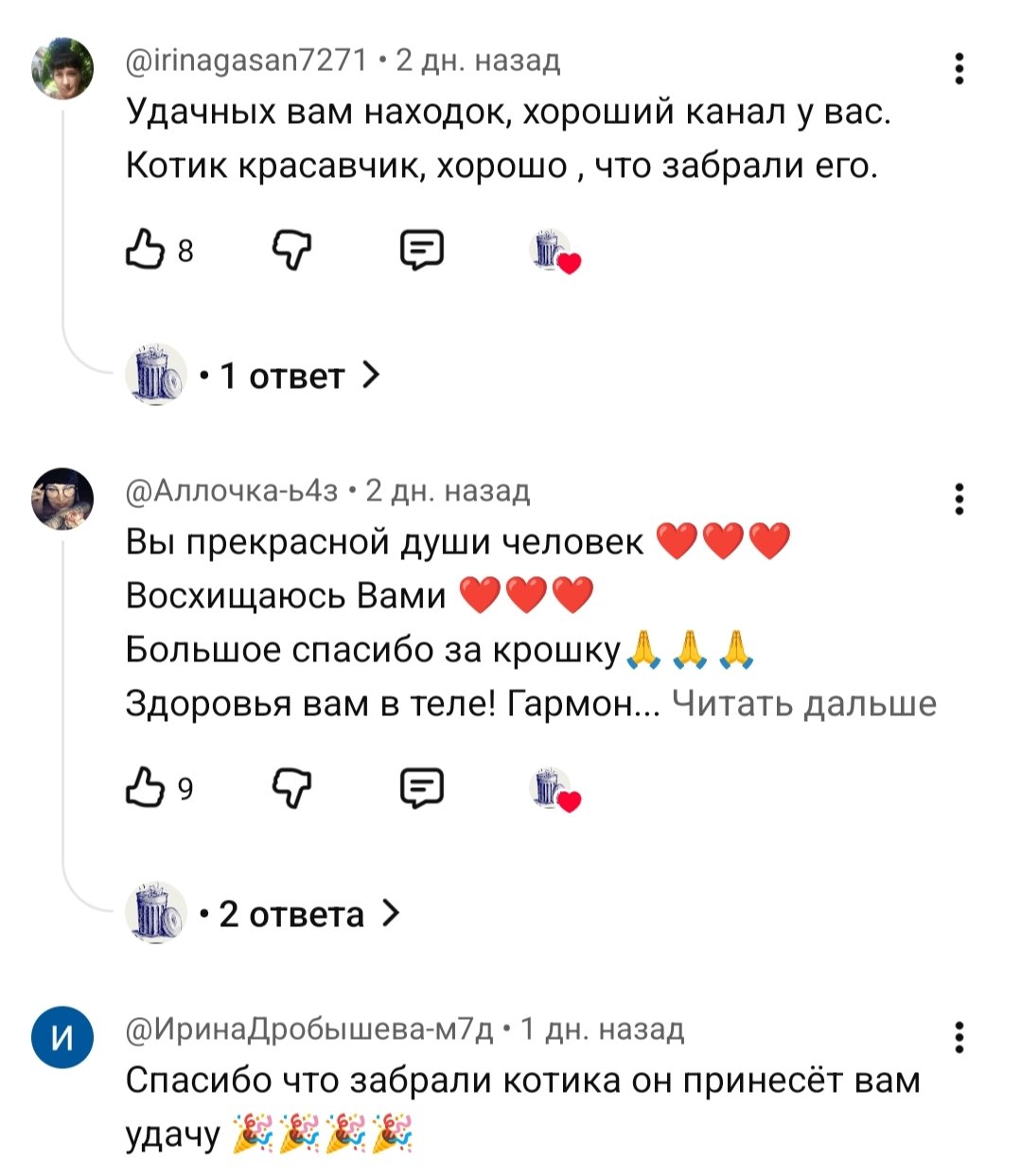Open @irinagasan7271's profile avatar
This screenshot has width=1021, height=1176.
[x=62, y=70]
